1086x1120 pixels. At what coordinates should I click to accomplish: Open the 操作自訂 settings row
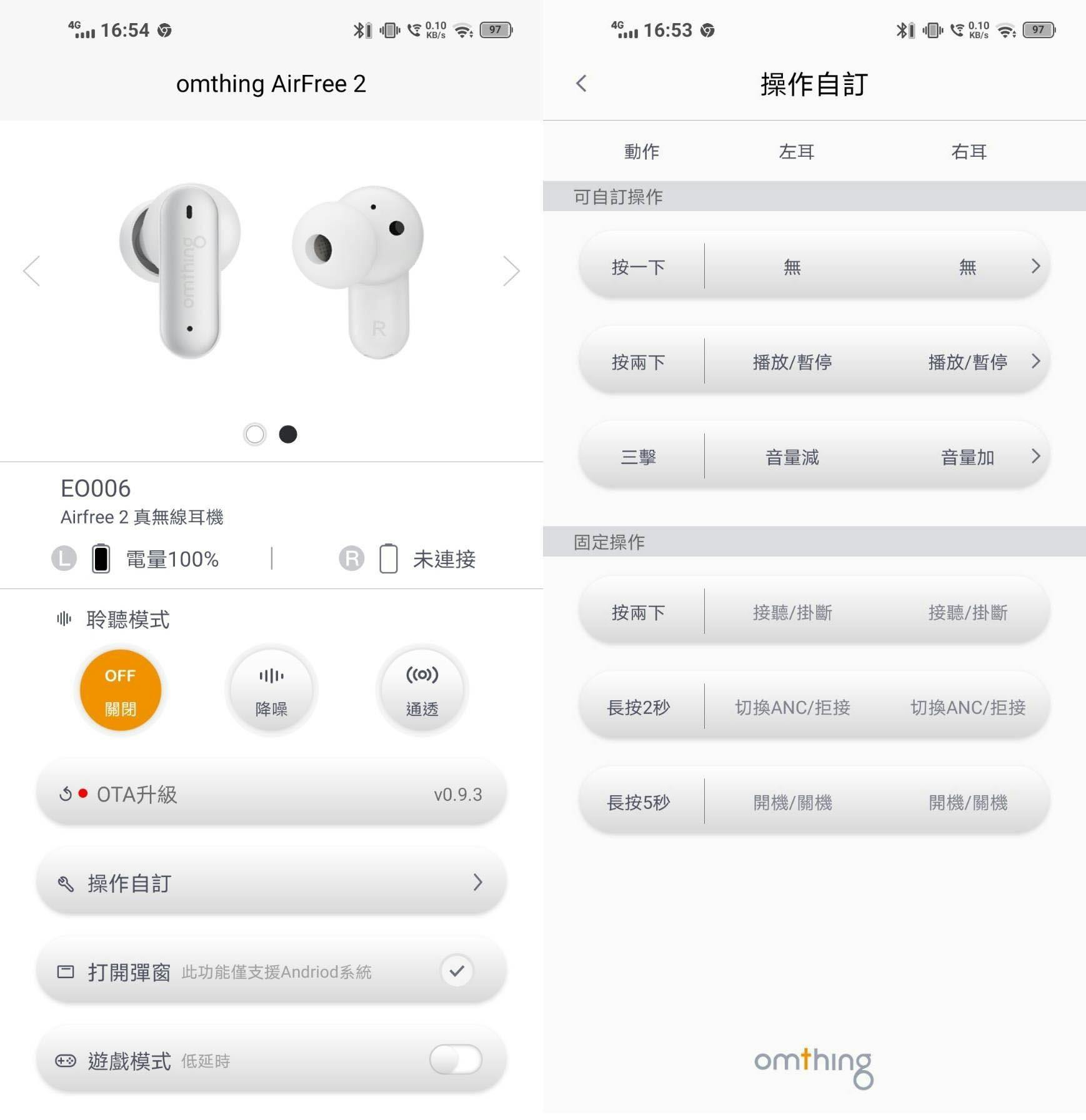[271, 883]
